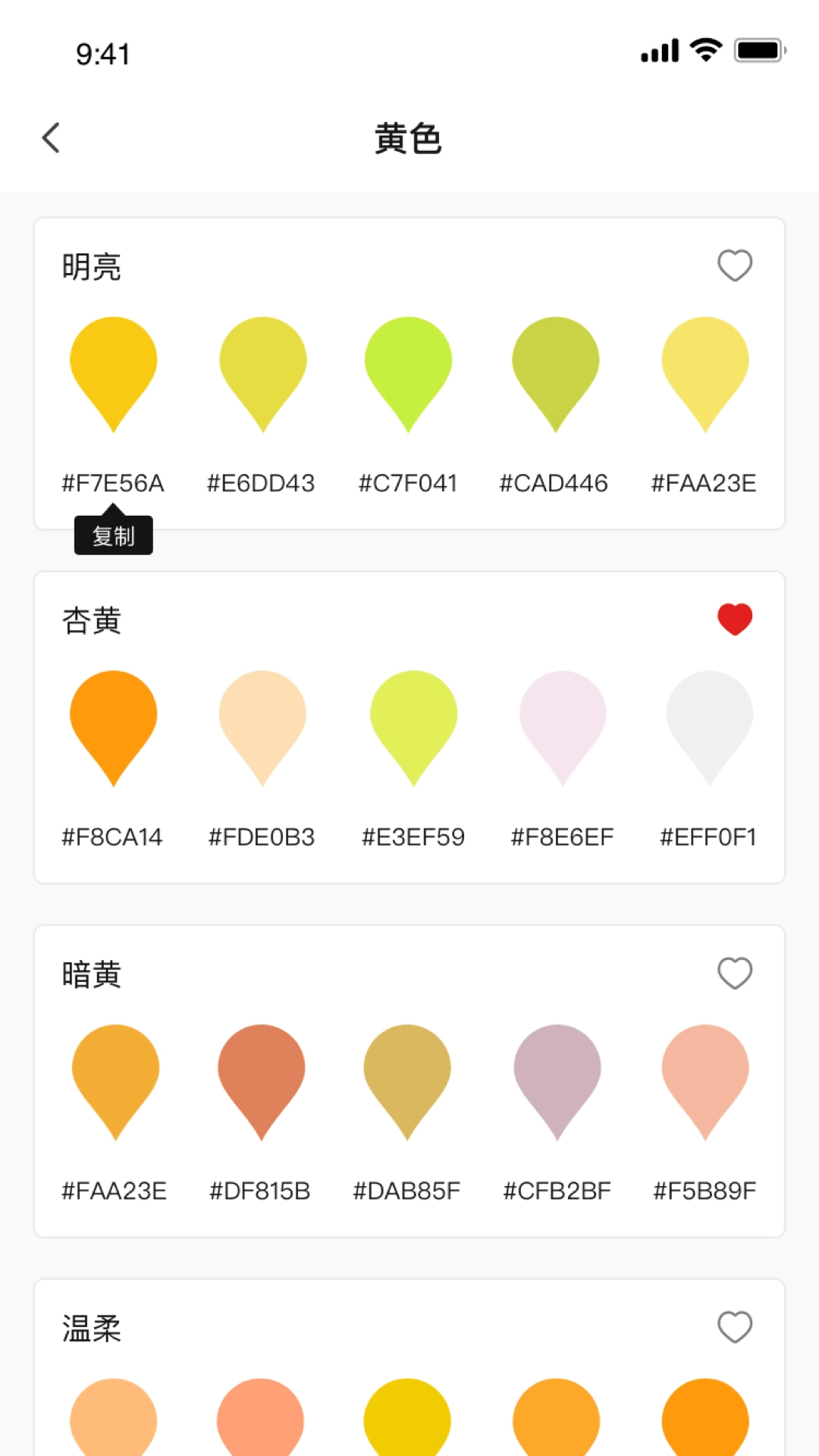This screenshot has height=1456, width=819.
Task: Navigate back using the chevron arrow
Action: pyautogui.click(x=50, y=138)
